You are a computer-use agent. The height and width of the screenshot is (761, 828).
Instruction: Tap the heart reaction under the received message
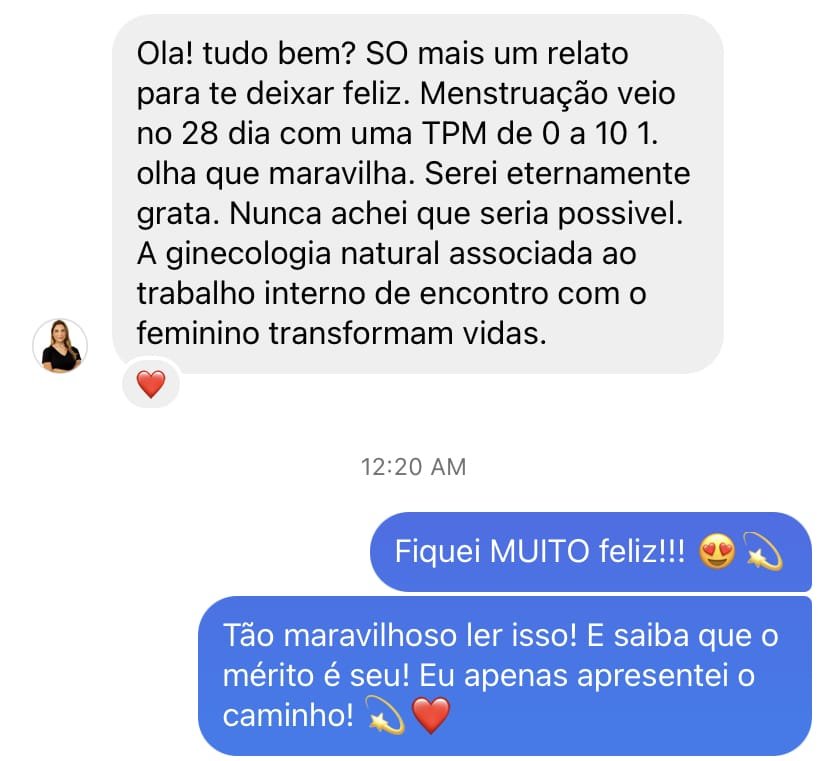tap(150, 384)
